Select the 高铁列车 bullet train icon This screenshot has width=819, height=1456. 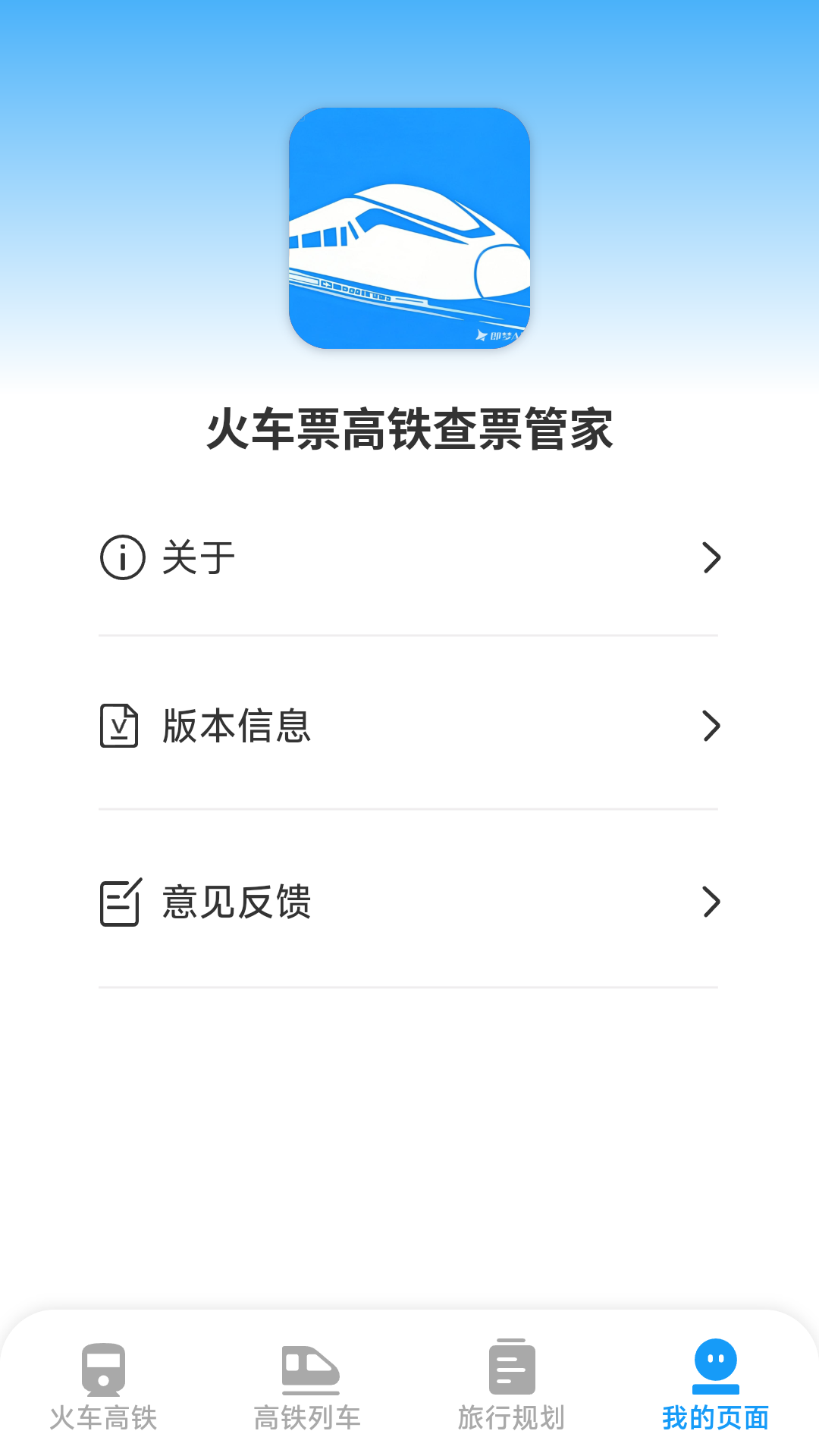[x=309, y=1371]
